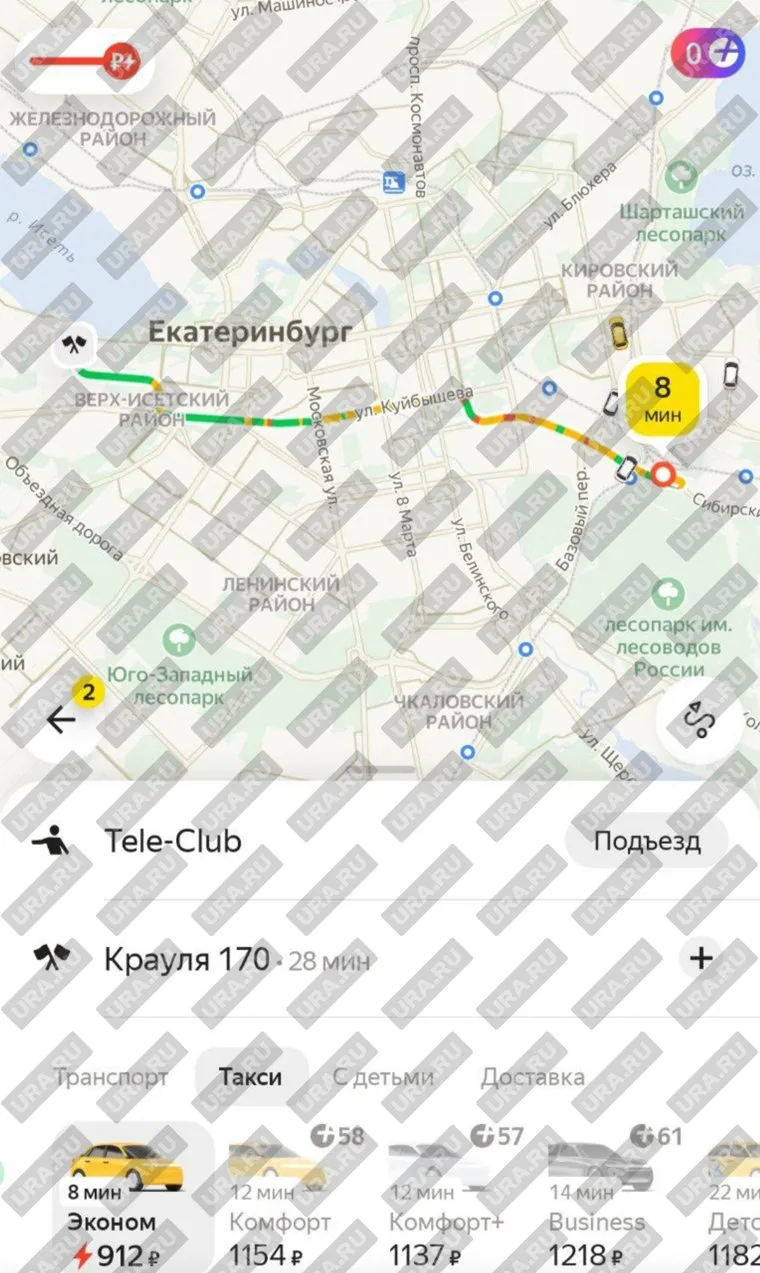Open the Plus points badge
Image resolution: width=760 pixels, height=1273 pixels.
point(708,54)
